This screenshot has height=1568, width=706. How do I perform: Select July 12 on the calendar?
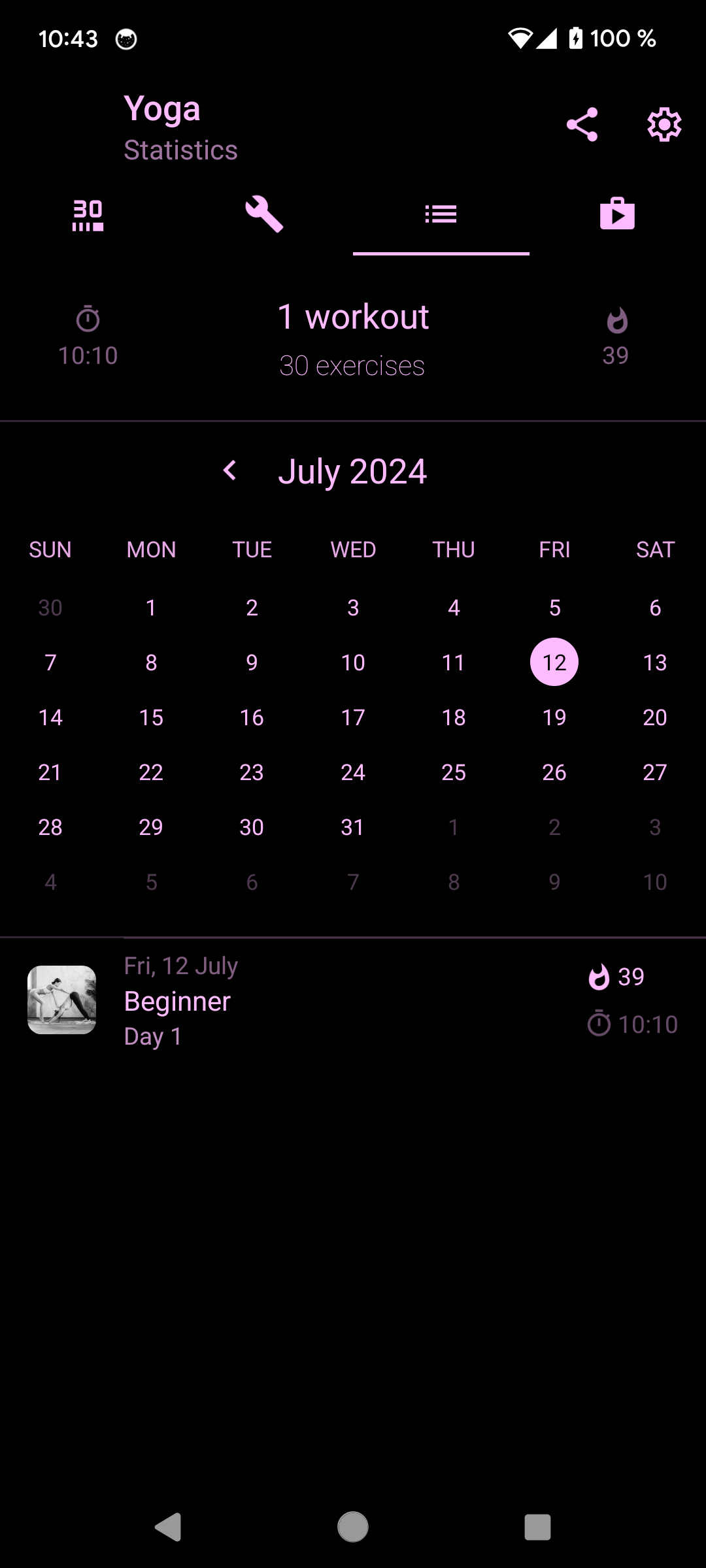(x=554, y=662)
